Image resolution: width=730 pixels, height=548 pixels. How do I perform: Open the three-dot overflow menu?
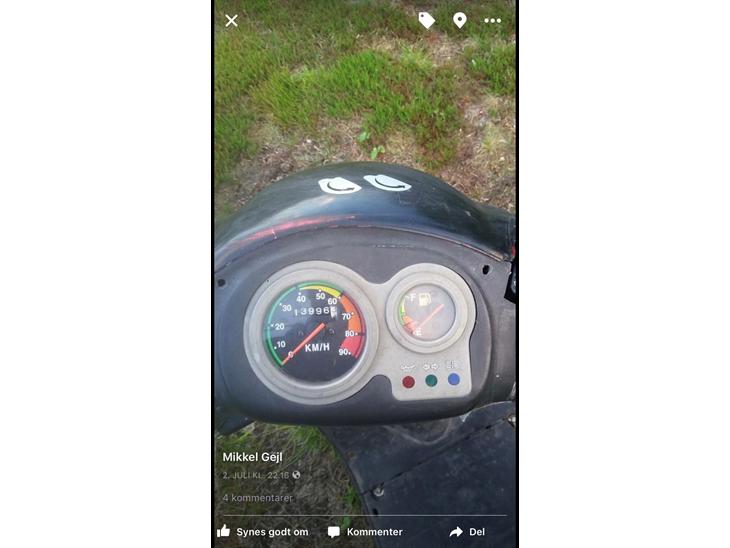[493, 20]
